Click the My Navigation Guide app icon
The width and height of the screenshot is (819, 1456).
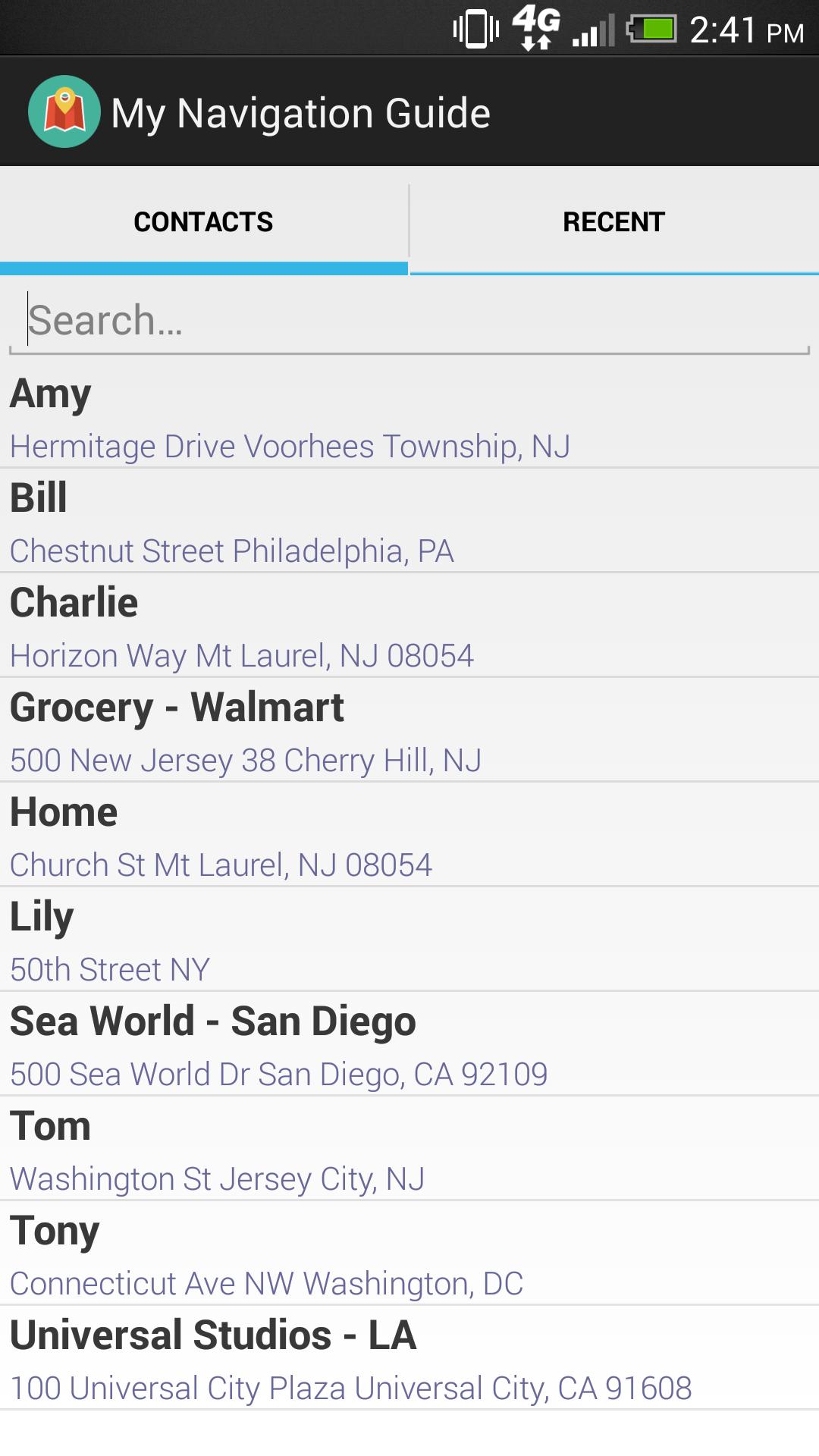click(64, 110)
